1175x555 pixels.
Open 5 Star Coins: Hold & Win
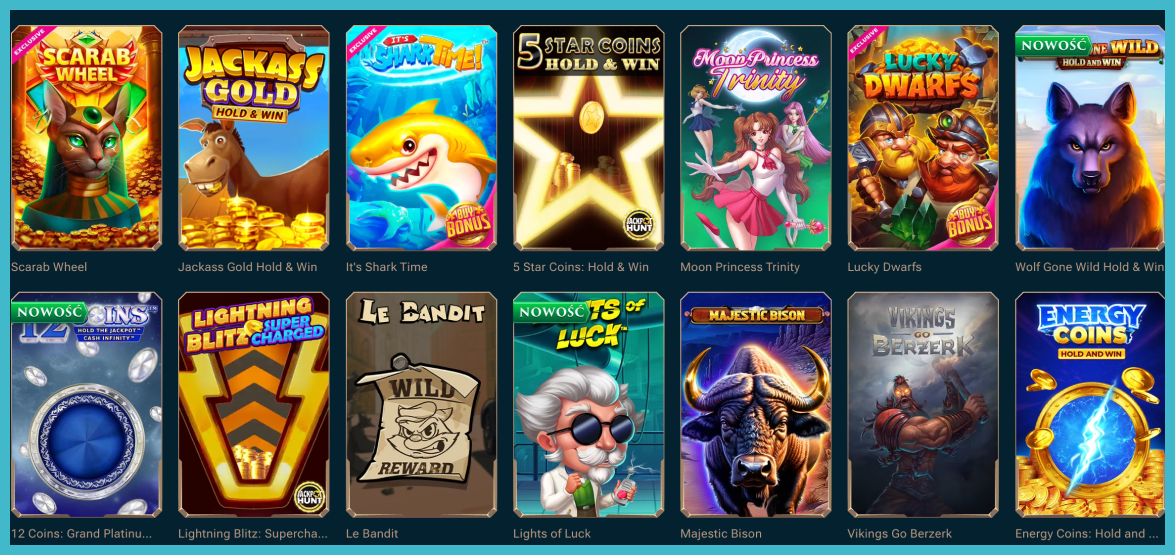point(588,138)
